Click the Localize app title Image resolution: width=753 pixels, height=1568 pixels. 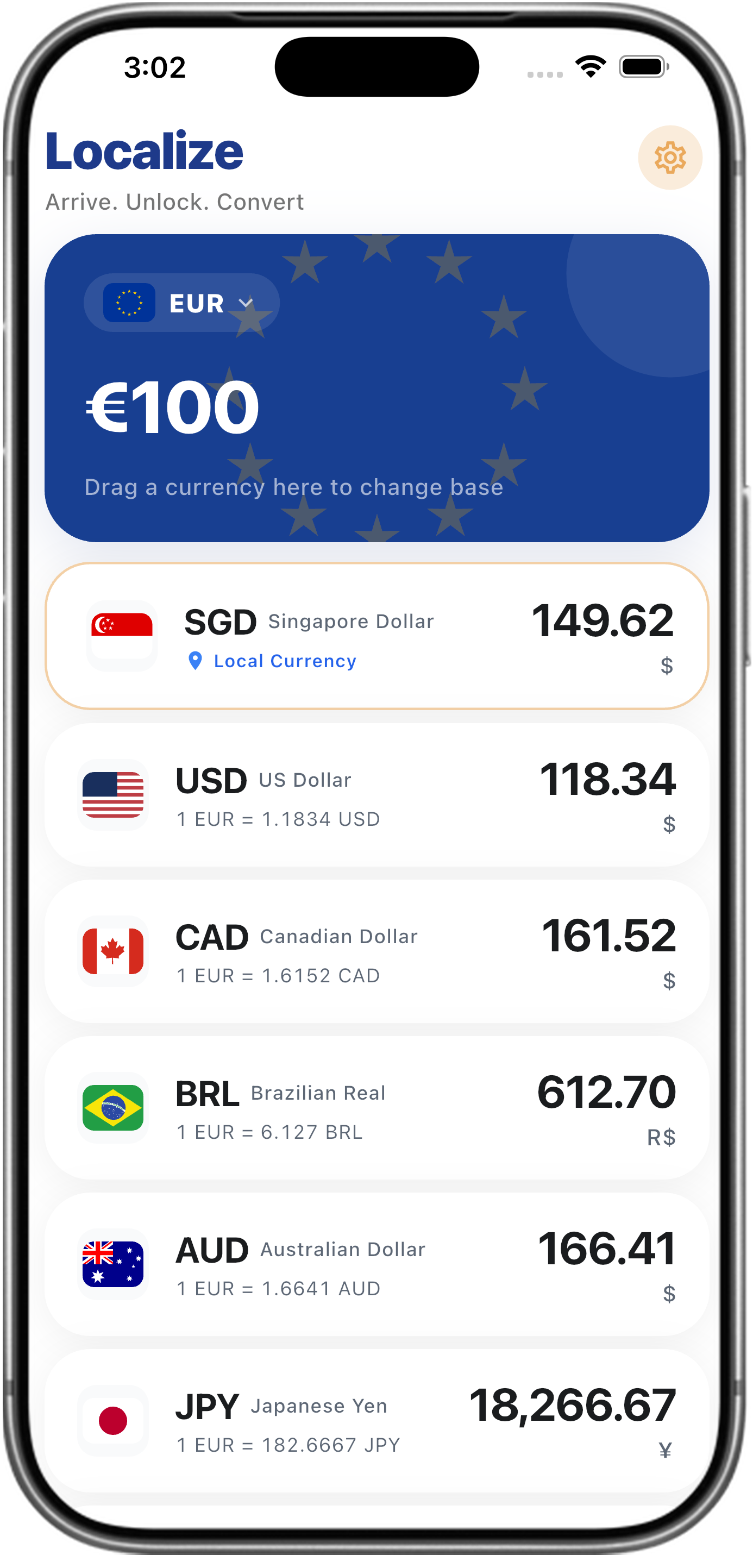click(145, 152)
